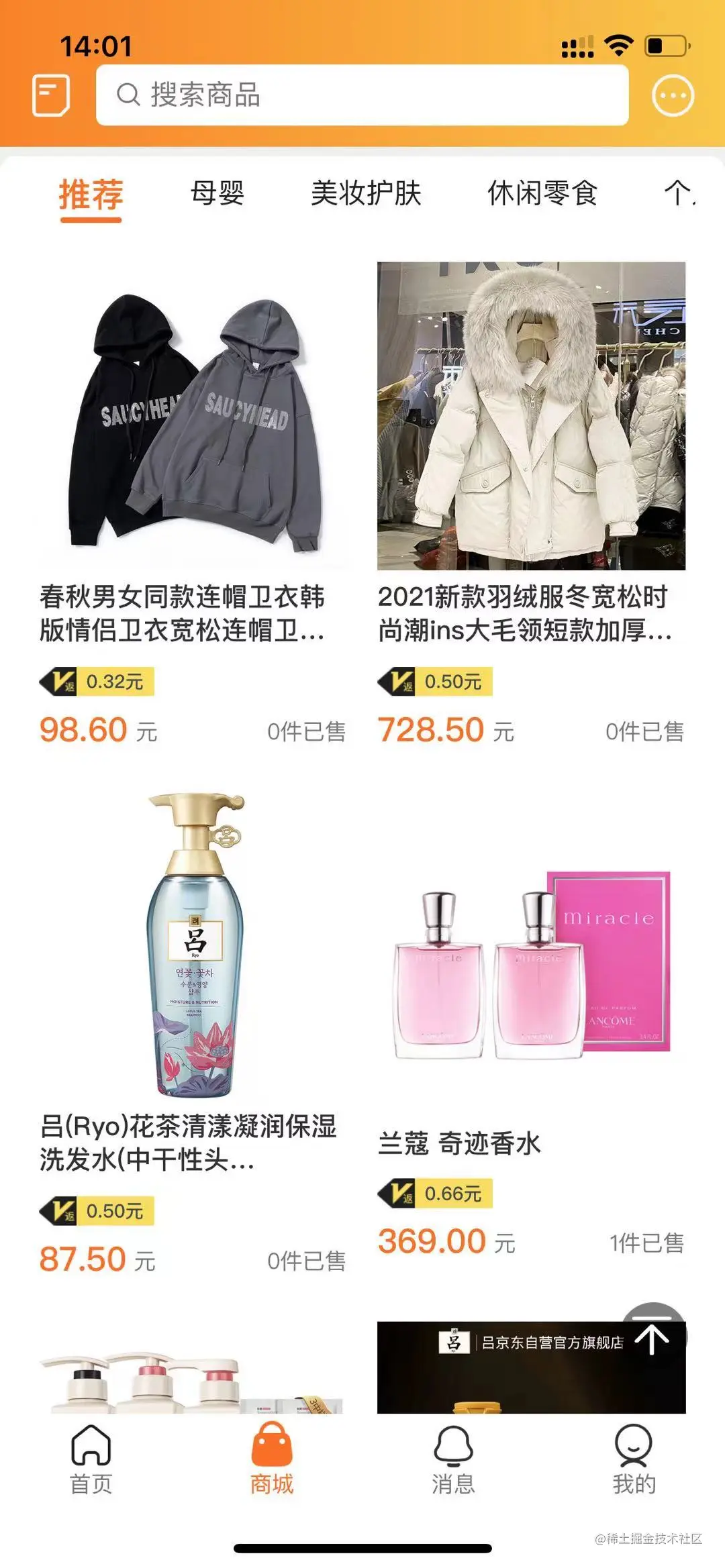The height and width of the screenshot is (1568, 725).
Task: Select the 商城 bottom tab
Action: [x=272, y=1459]
